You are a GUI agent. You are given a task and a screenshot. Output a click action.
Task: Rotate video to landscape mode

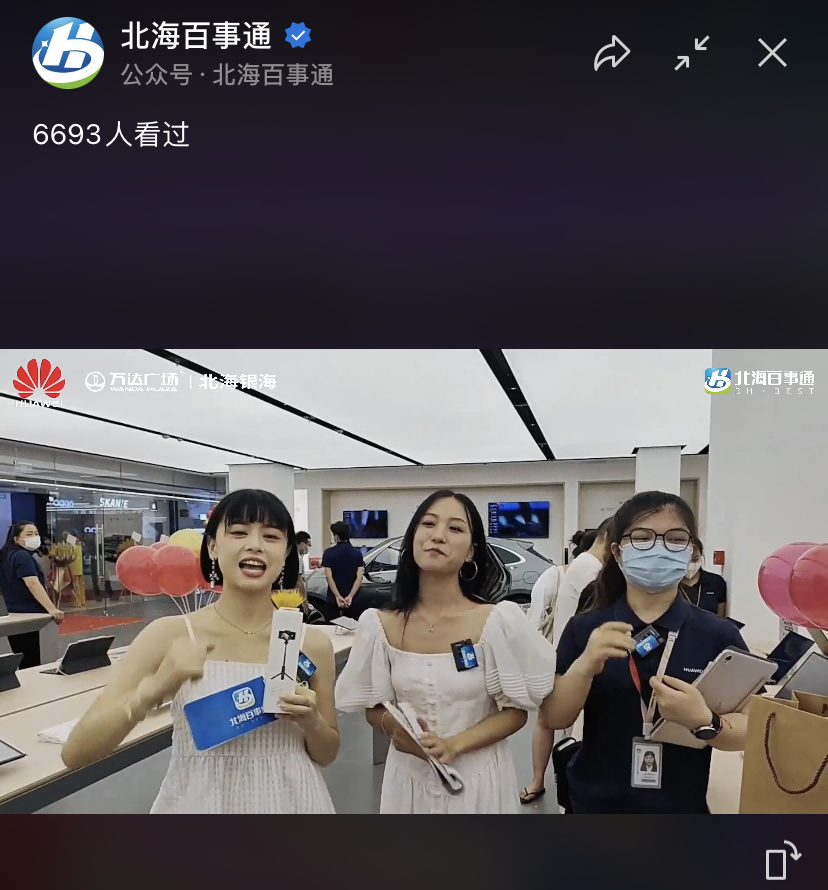[x=782, y=861]
